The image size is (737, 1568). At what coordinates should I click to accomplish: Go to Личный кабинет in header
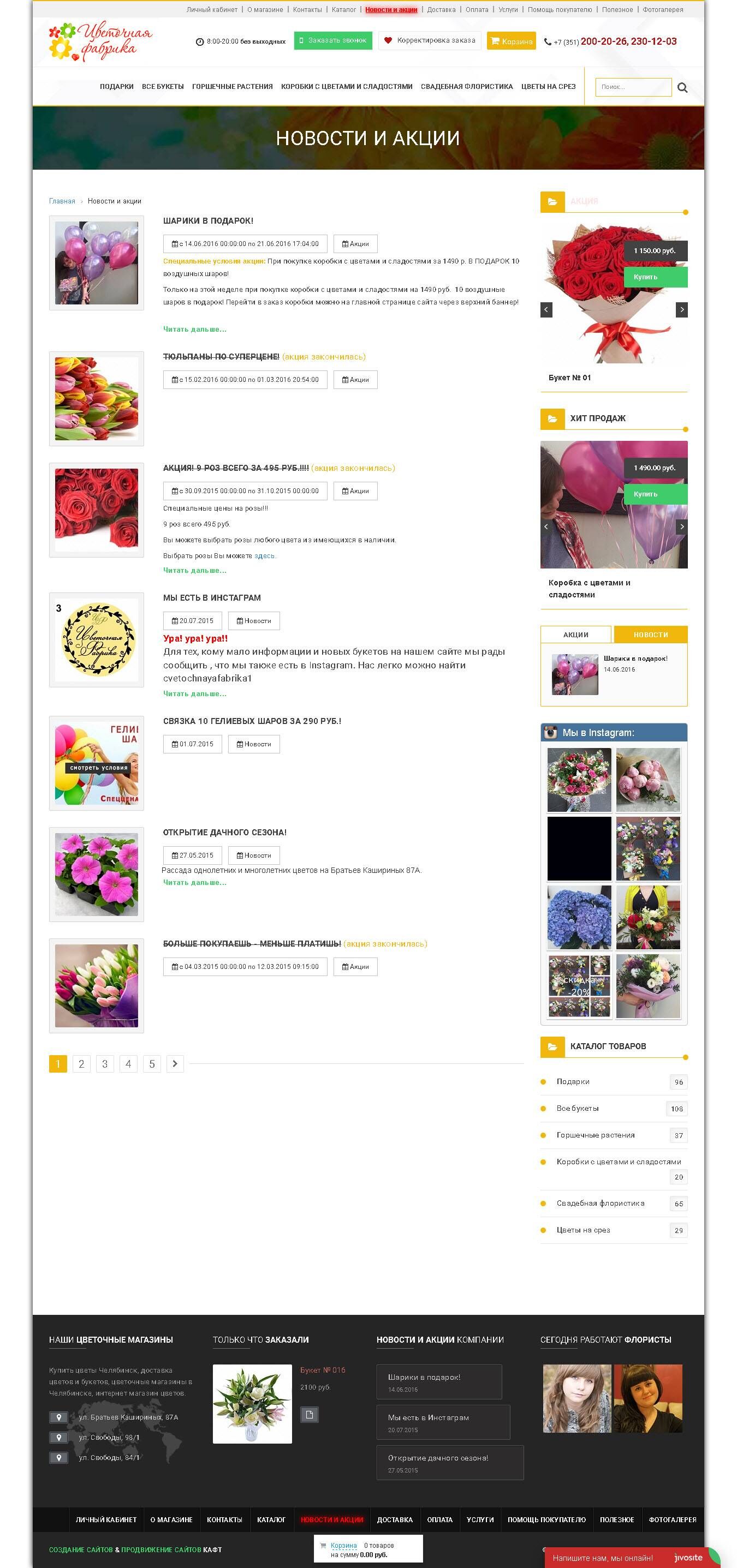pyautogui.click(x=211, y=10)
